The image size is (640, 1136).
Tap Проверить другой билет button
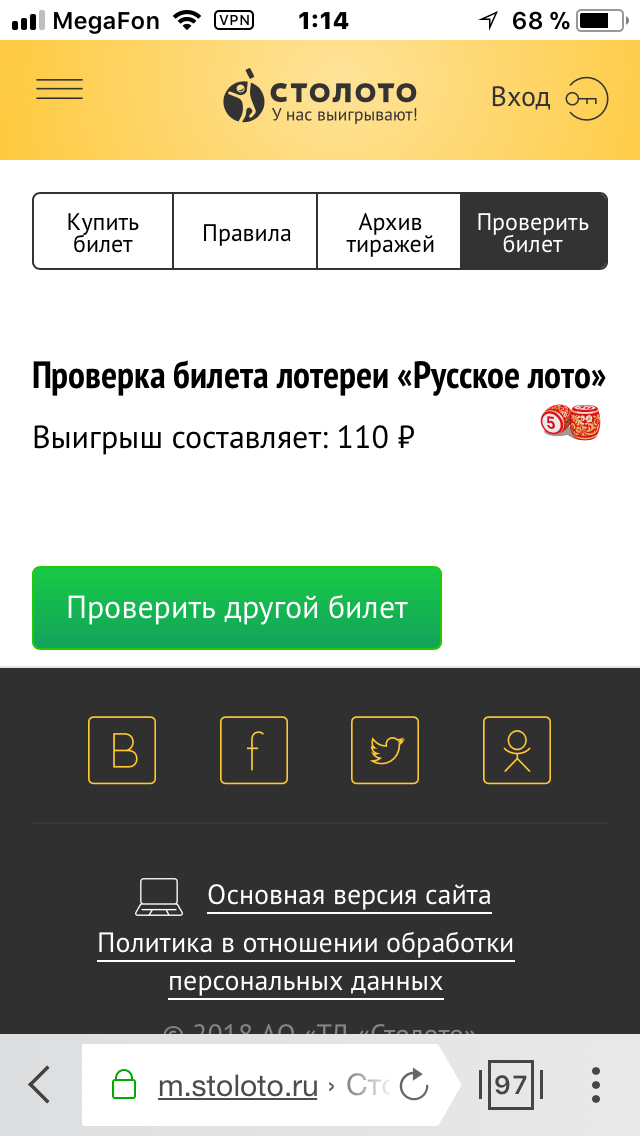tap(237, 608)
